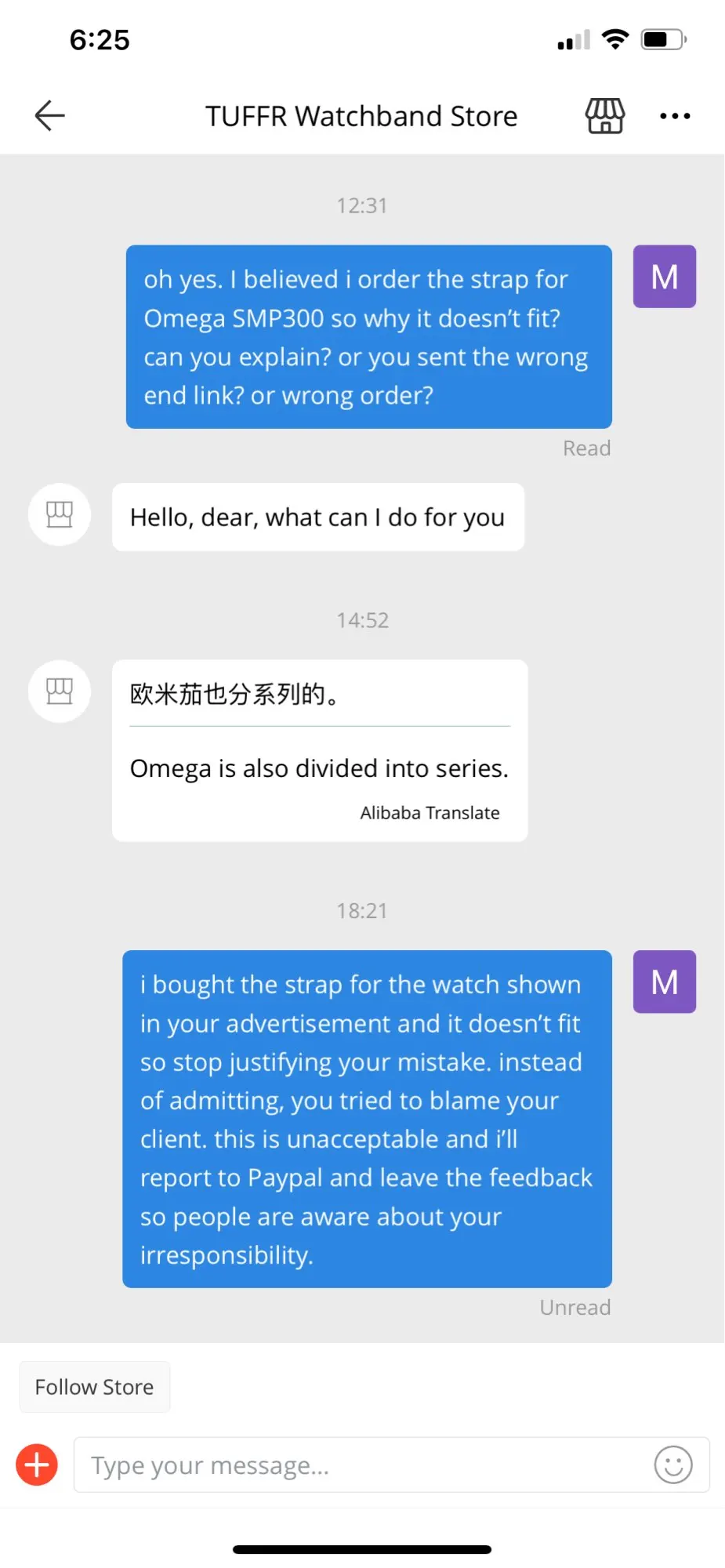Open the three-dot overflow menu
This screenshot has height=1568, width=725.
(x=675, y=116)
